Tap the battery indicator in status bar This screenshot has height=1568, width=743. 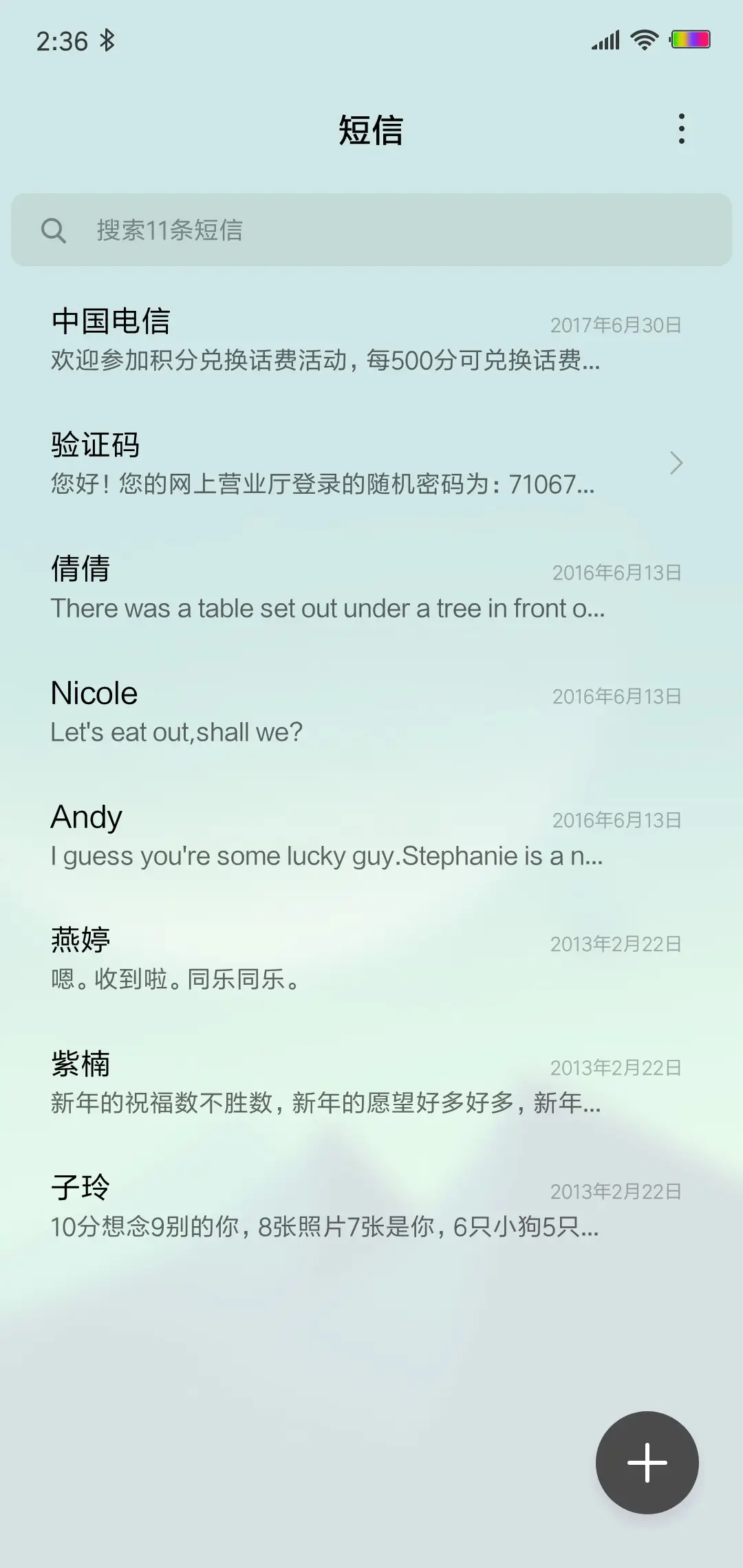click(691, 39)
